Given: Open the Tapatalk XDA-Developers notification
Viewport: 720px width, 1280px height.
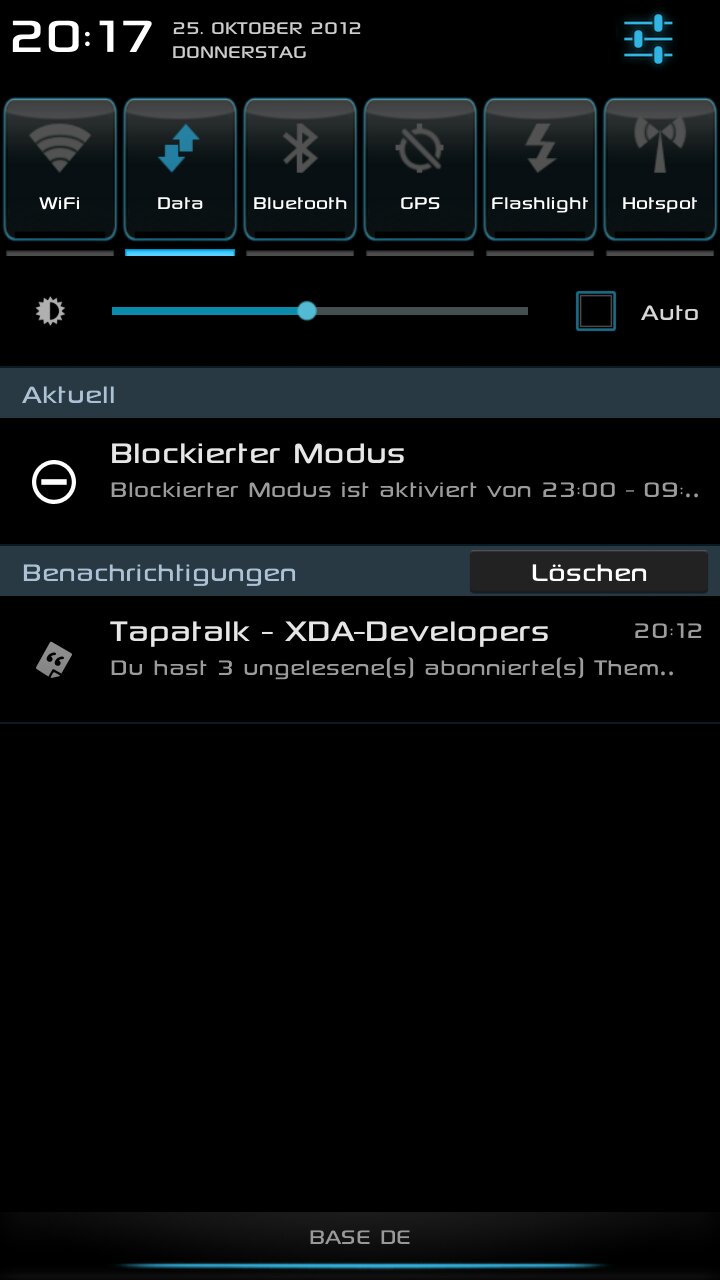Looking at the screenshot, I should [x=360, y=659].
